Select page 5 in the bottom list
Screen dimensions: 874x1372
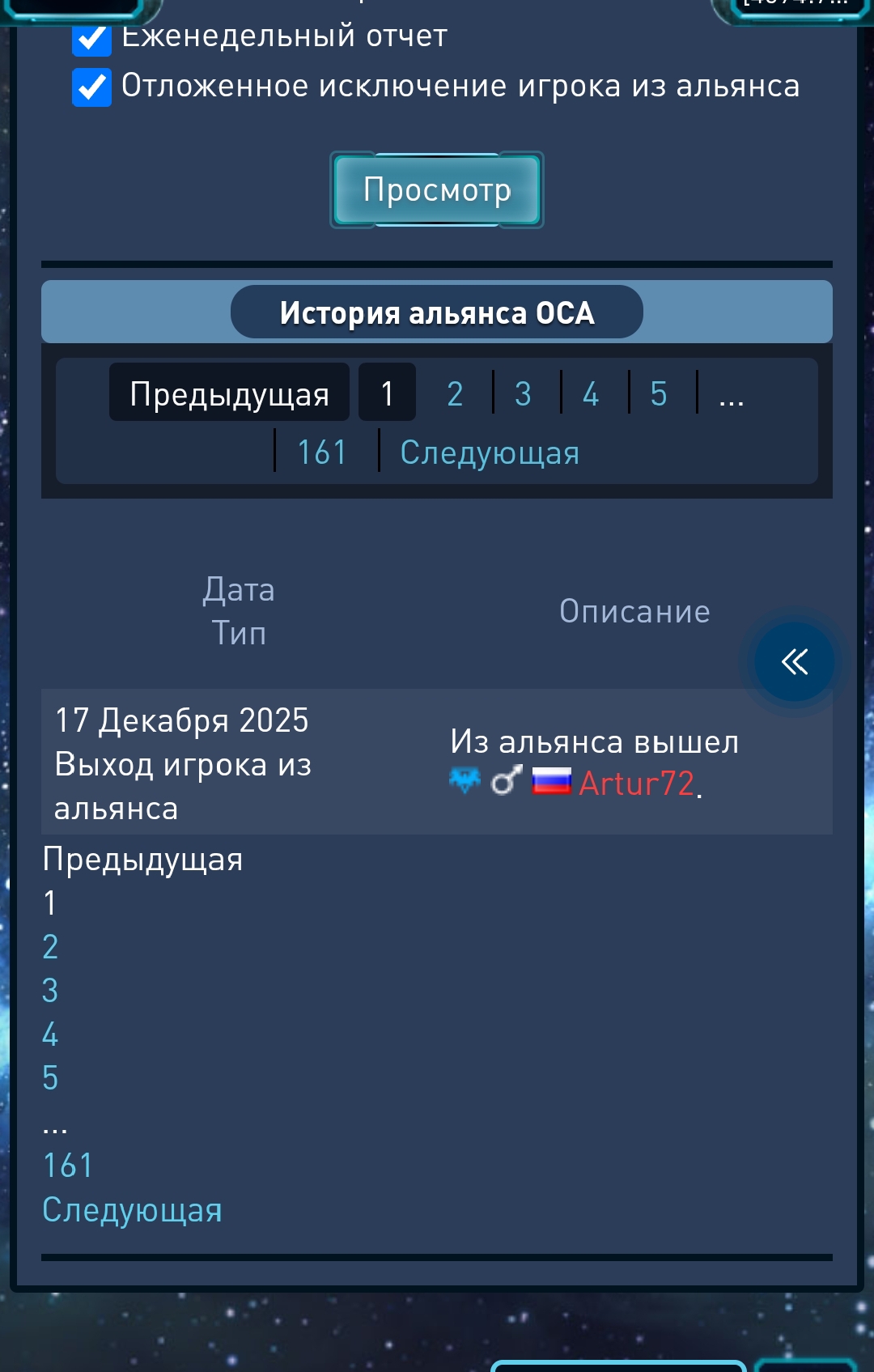(50, 1078)
